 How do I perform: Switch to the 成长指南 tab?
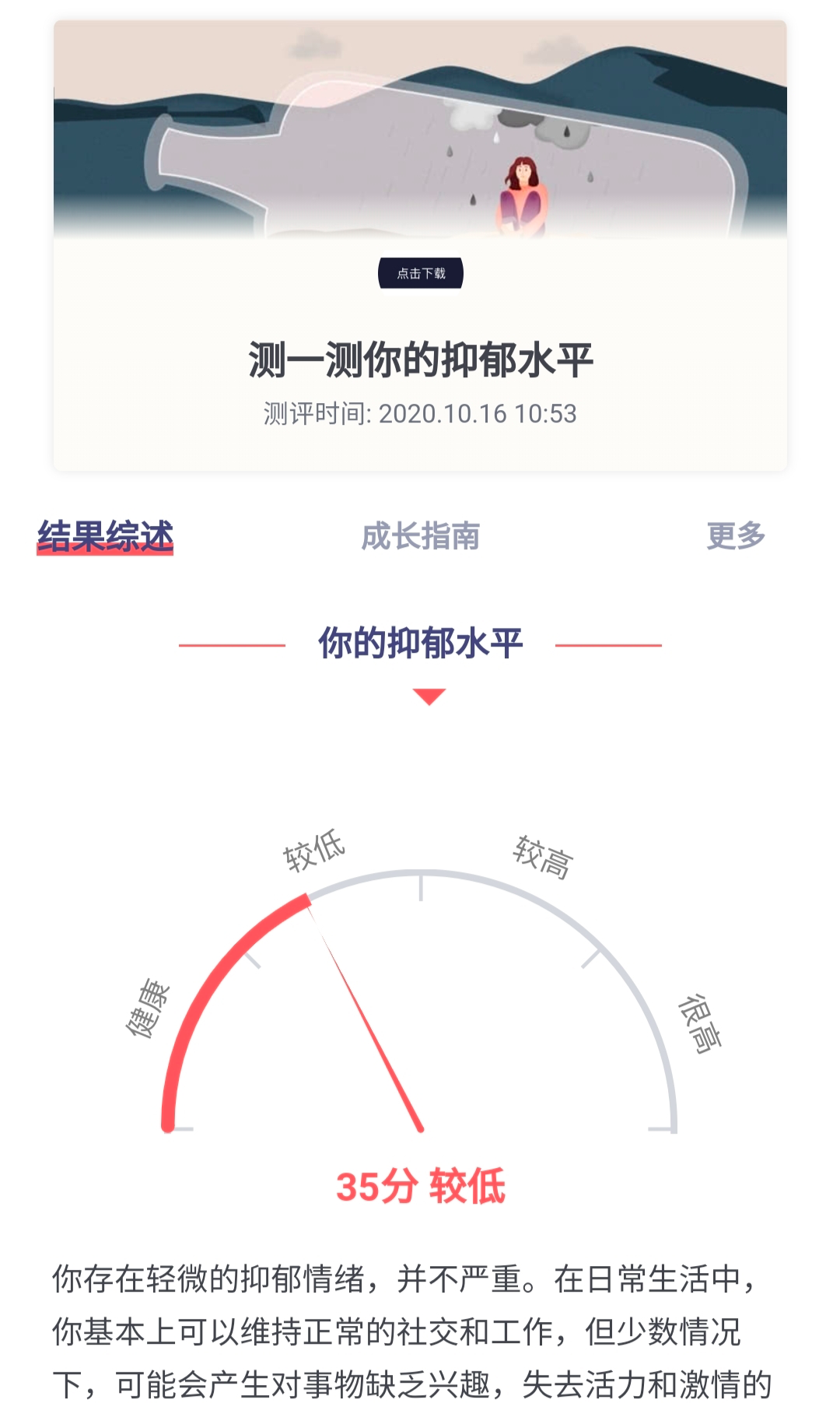coord(421,536)
